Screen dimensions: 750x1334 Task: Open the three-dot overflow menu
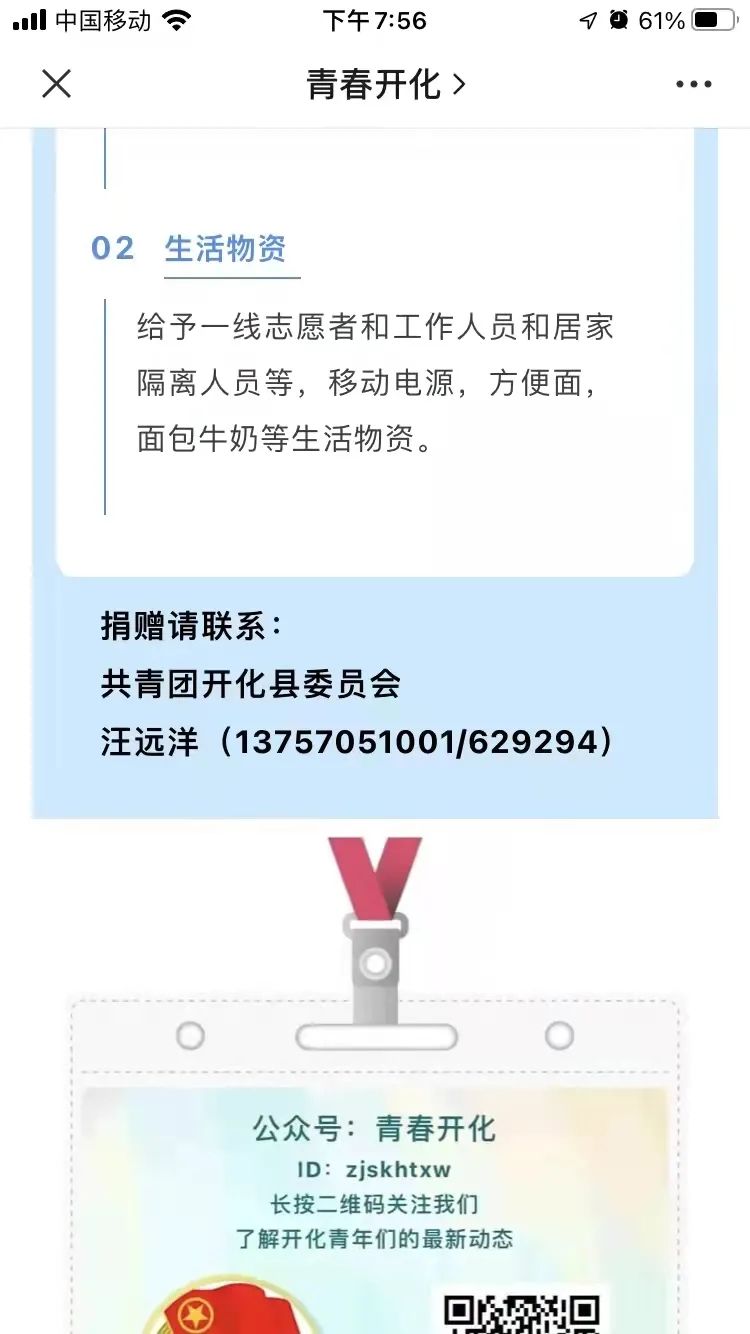point(693,84)
